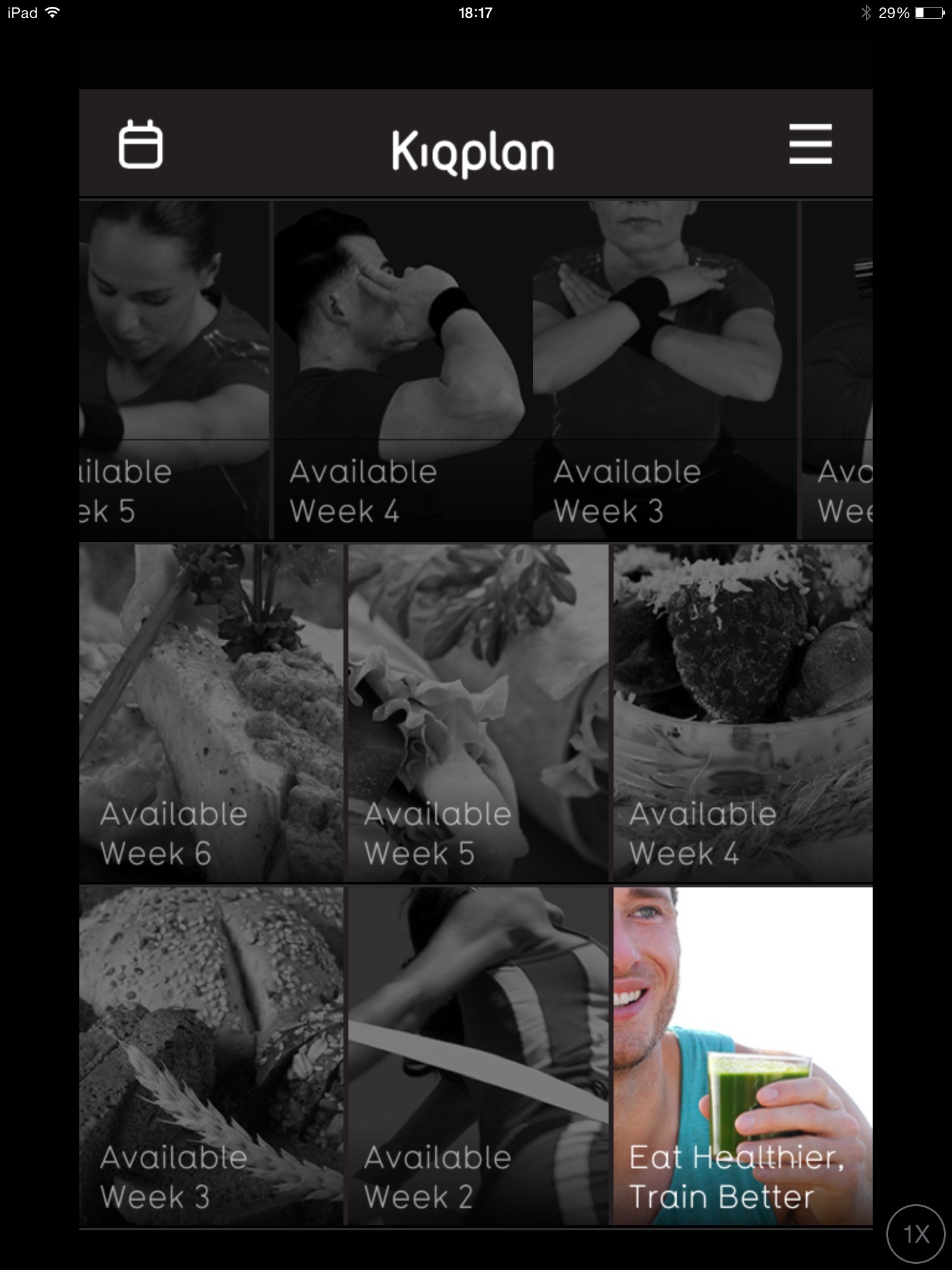The image size is (952, 1270).
Task: Open the calendar icon
Action: [141, 144]
